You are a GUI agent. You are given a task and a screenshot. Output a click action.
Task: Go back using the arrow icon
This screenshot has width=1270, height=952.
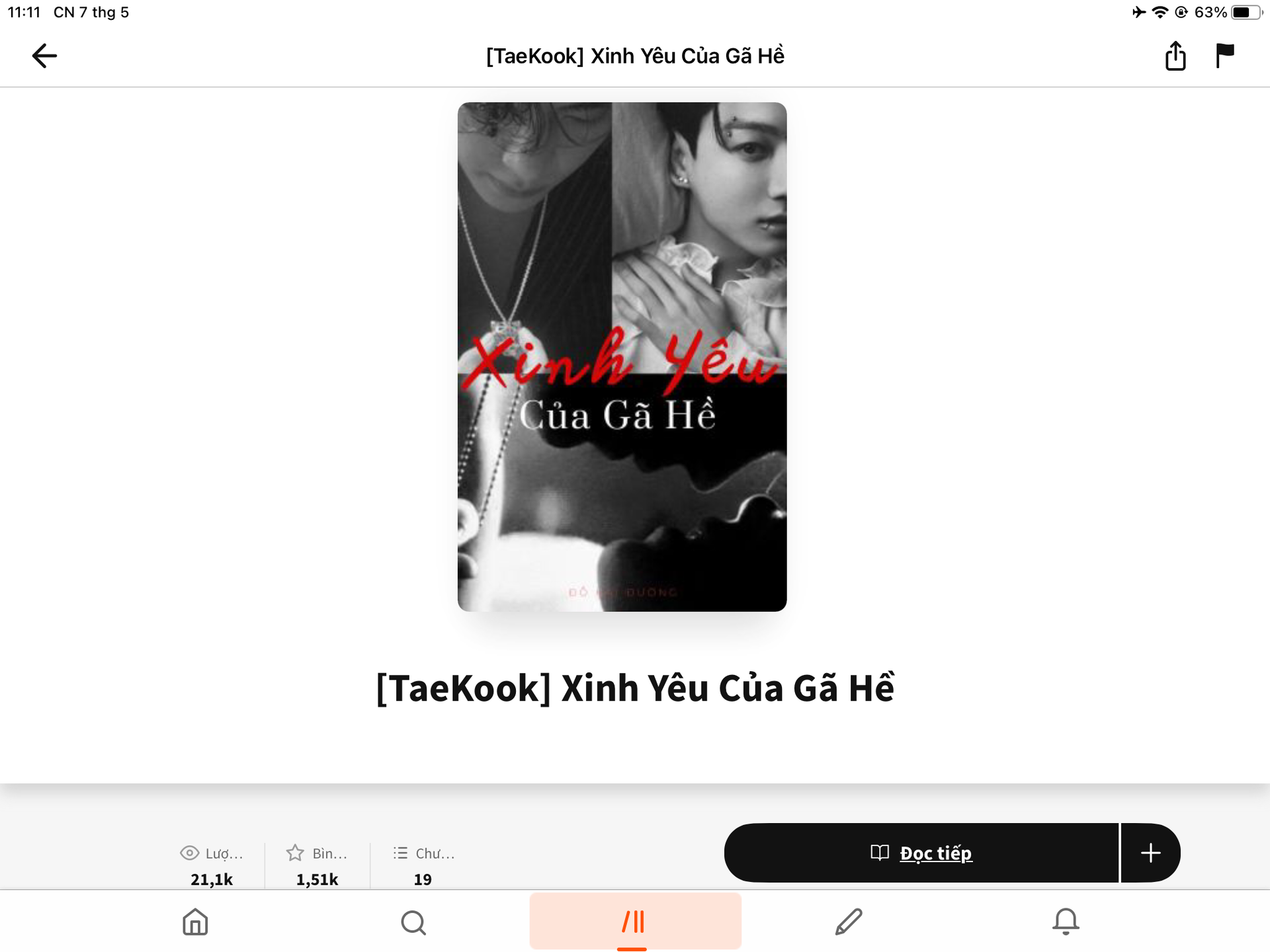44,56
